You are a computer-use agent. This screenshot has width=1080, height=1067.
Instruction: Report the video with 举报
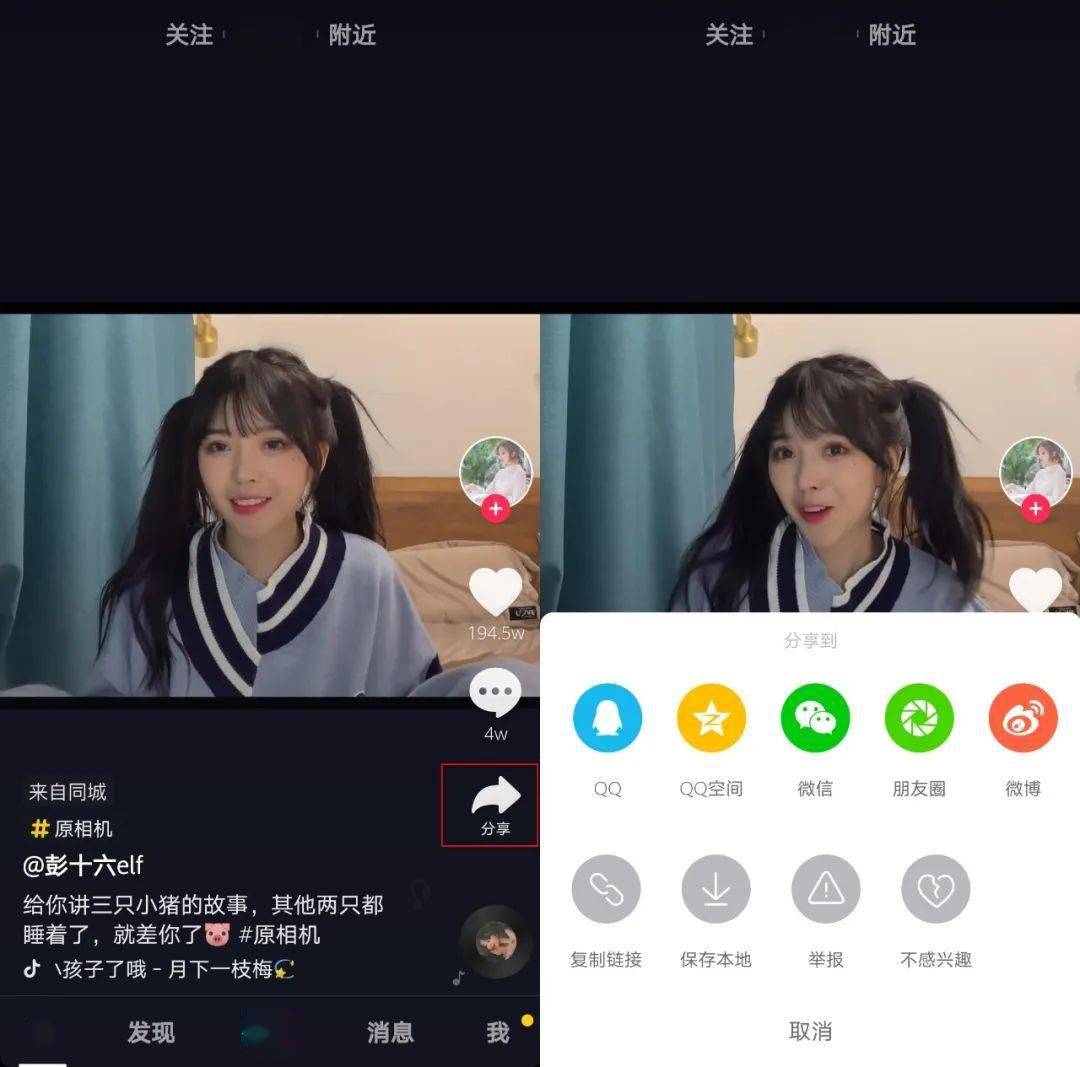pos(826,889)
